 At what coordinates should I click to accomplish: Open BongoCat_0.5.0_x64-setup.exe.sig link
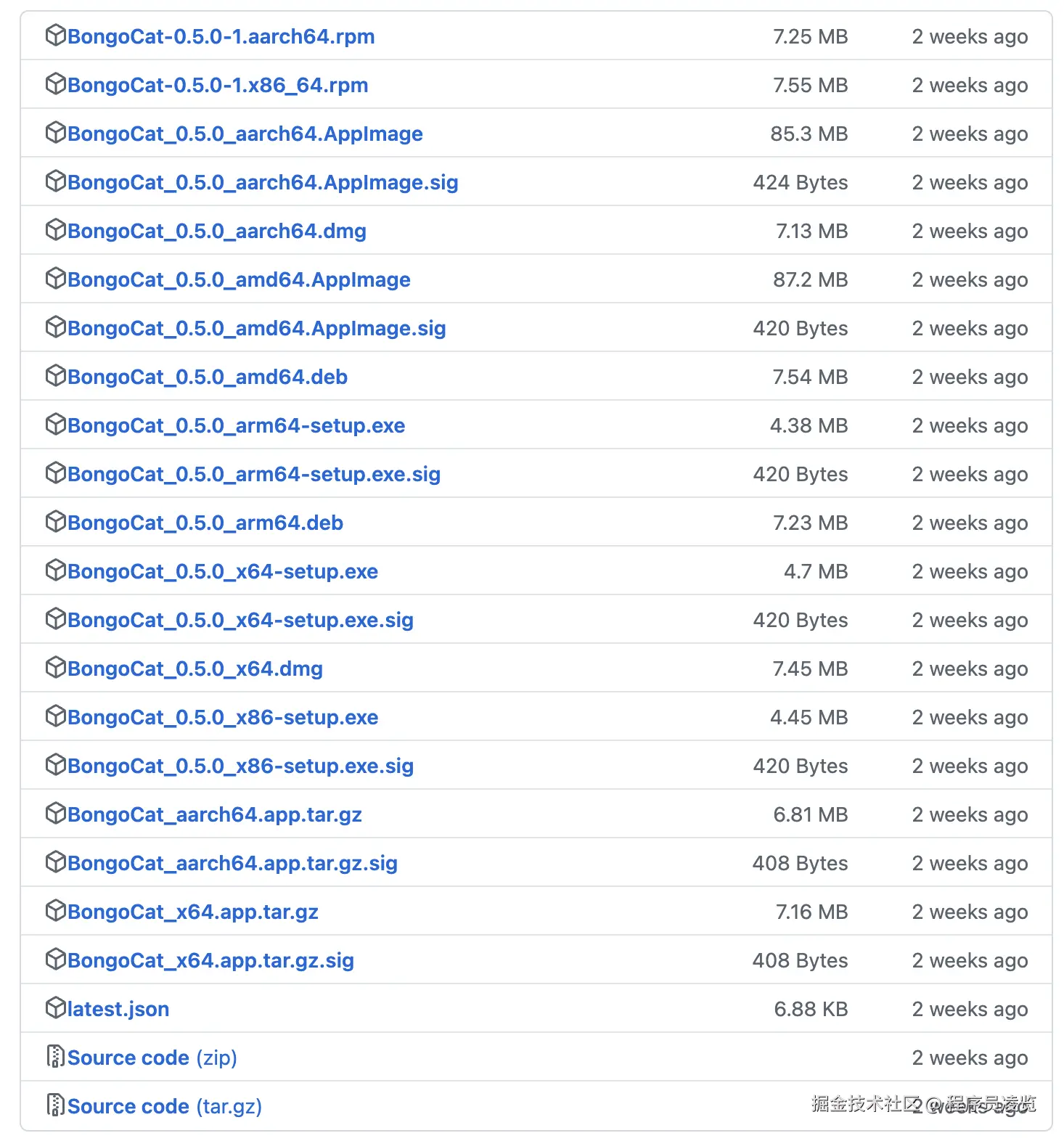coord(240,620)
